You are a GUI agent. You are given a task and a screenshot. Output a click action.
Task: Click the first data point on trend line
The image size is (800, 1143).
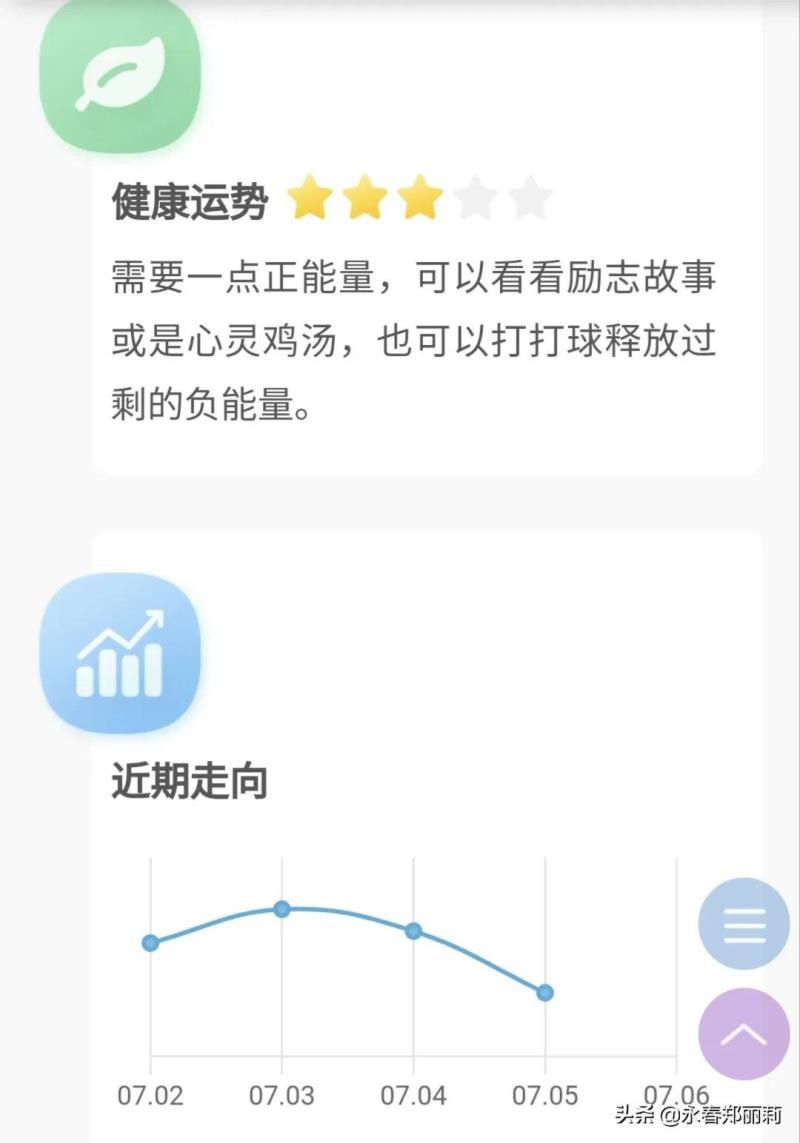[x=150, y=942]
